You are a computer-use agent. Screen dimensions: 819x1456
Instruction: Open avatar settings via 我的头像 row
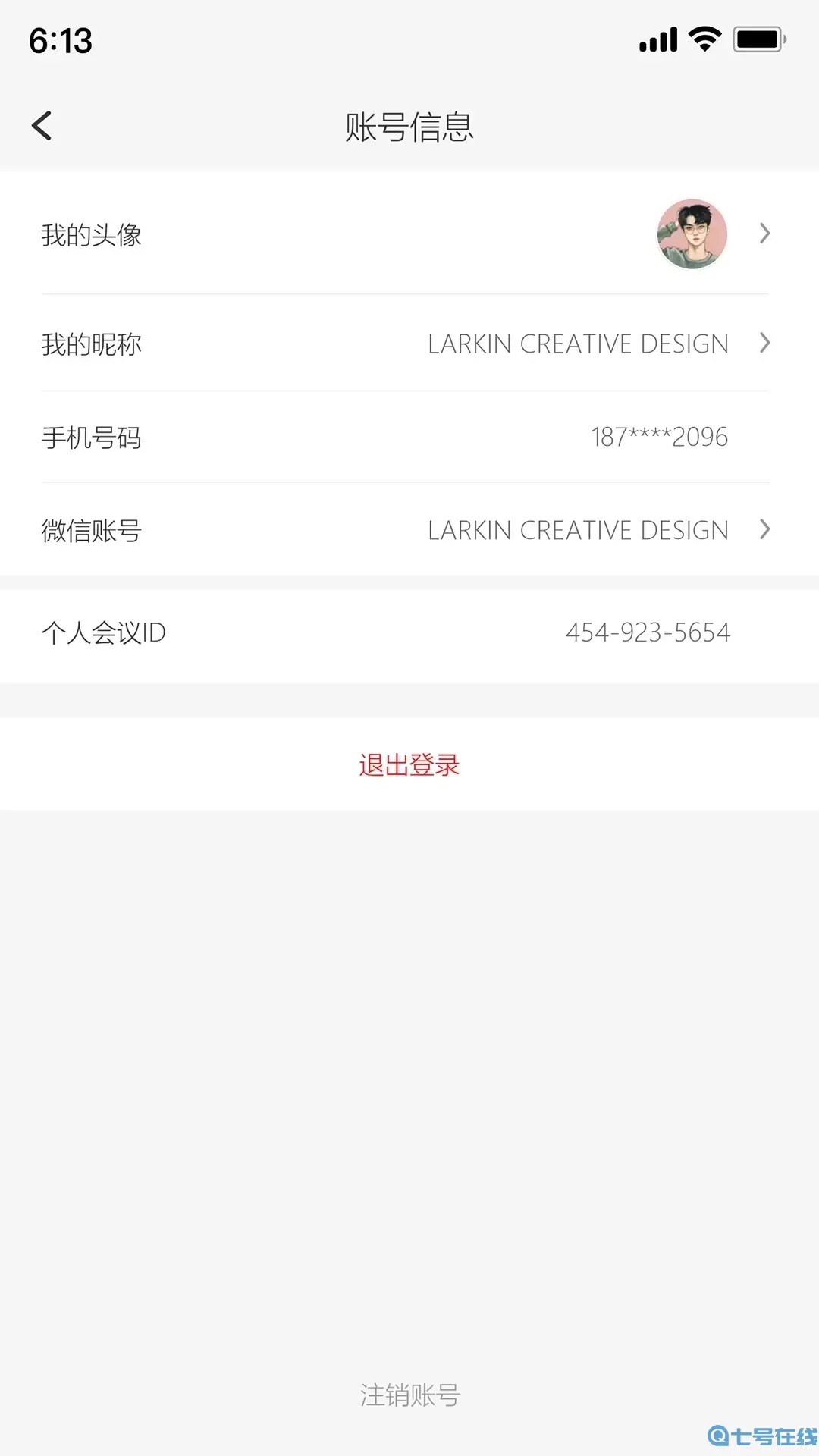[x=92, y=234]
